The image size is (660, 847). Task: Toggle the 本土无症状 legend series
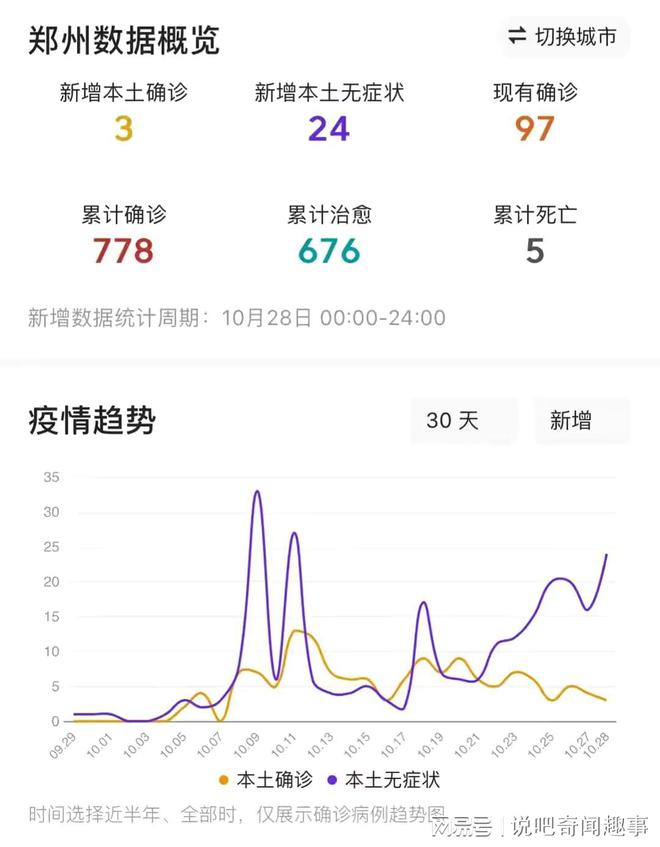[382, 779]
